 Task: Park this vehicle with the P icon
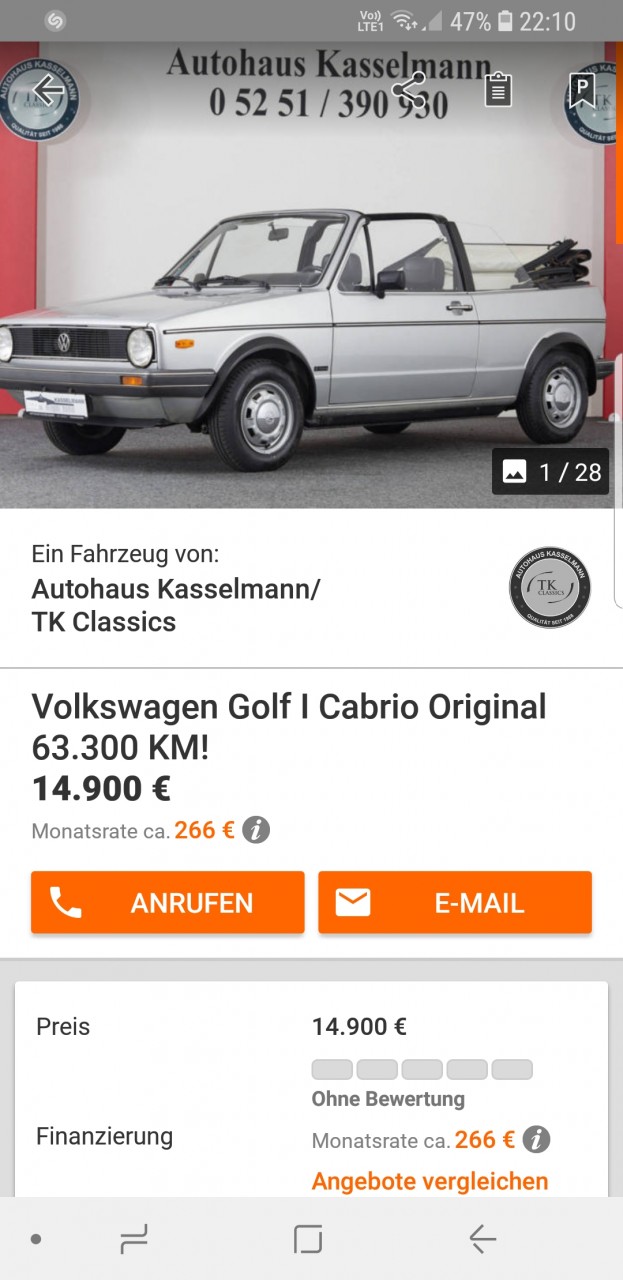tap(581, 91)
